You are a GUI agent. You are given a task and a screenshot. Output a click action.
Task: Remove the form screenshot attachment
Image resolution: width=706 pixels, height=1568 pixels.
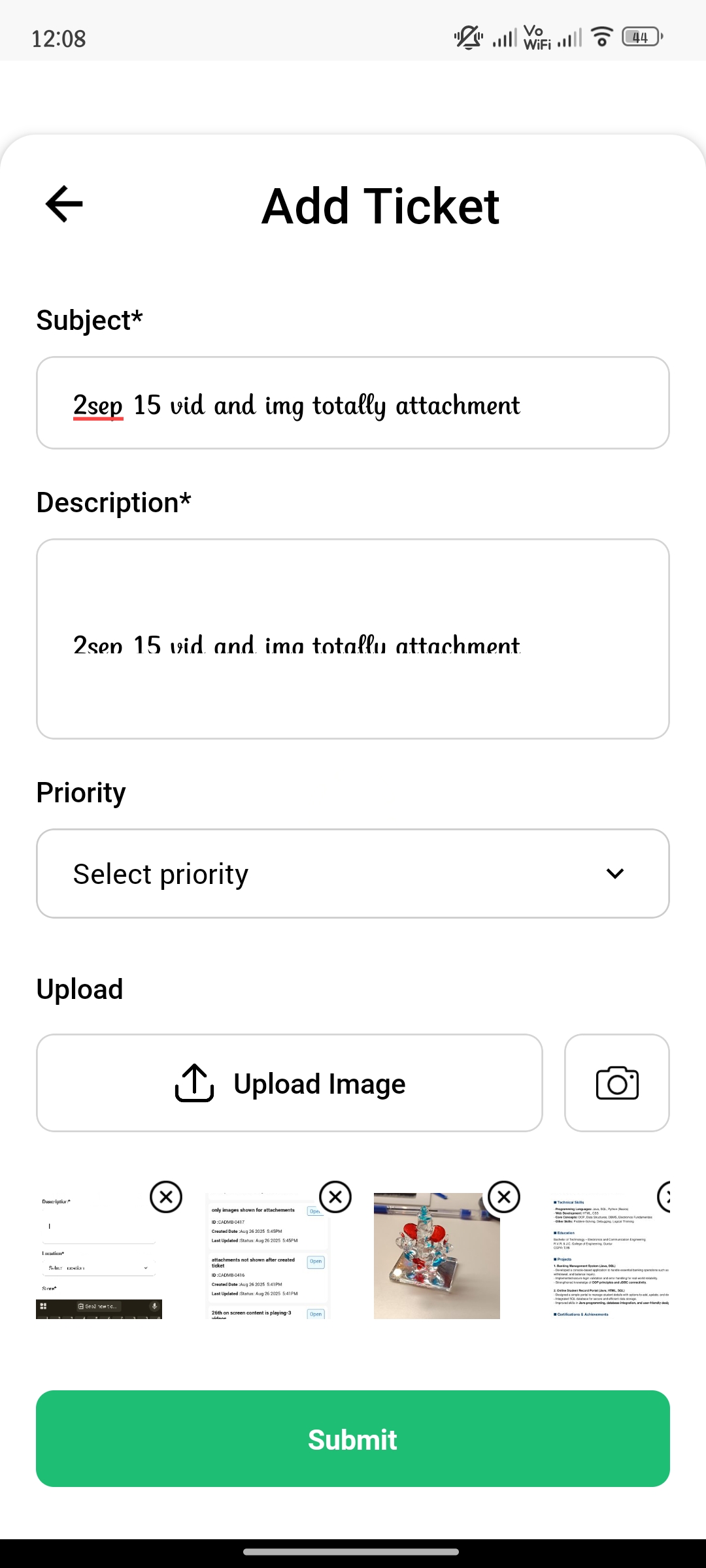tap(166, 1197)
